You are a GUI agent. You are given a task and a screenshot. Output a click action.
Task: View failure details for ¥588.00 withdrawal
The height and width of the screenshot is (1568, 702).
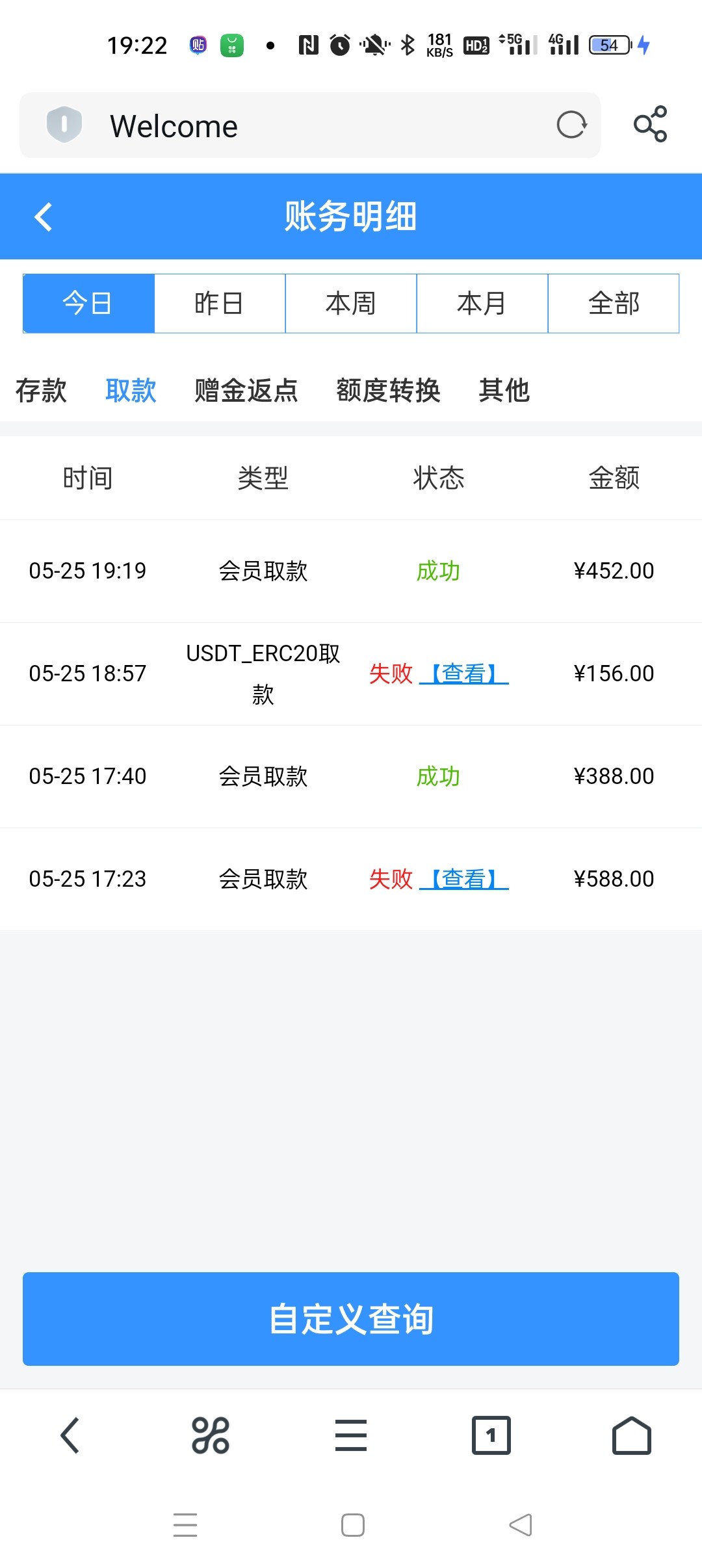[x=464, y=880]
